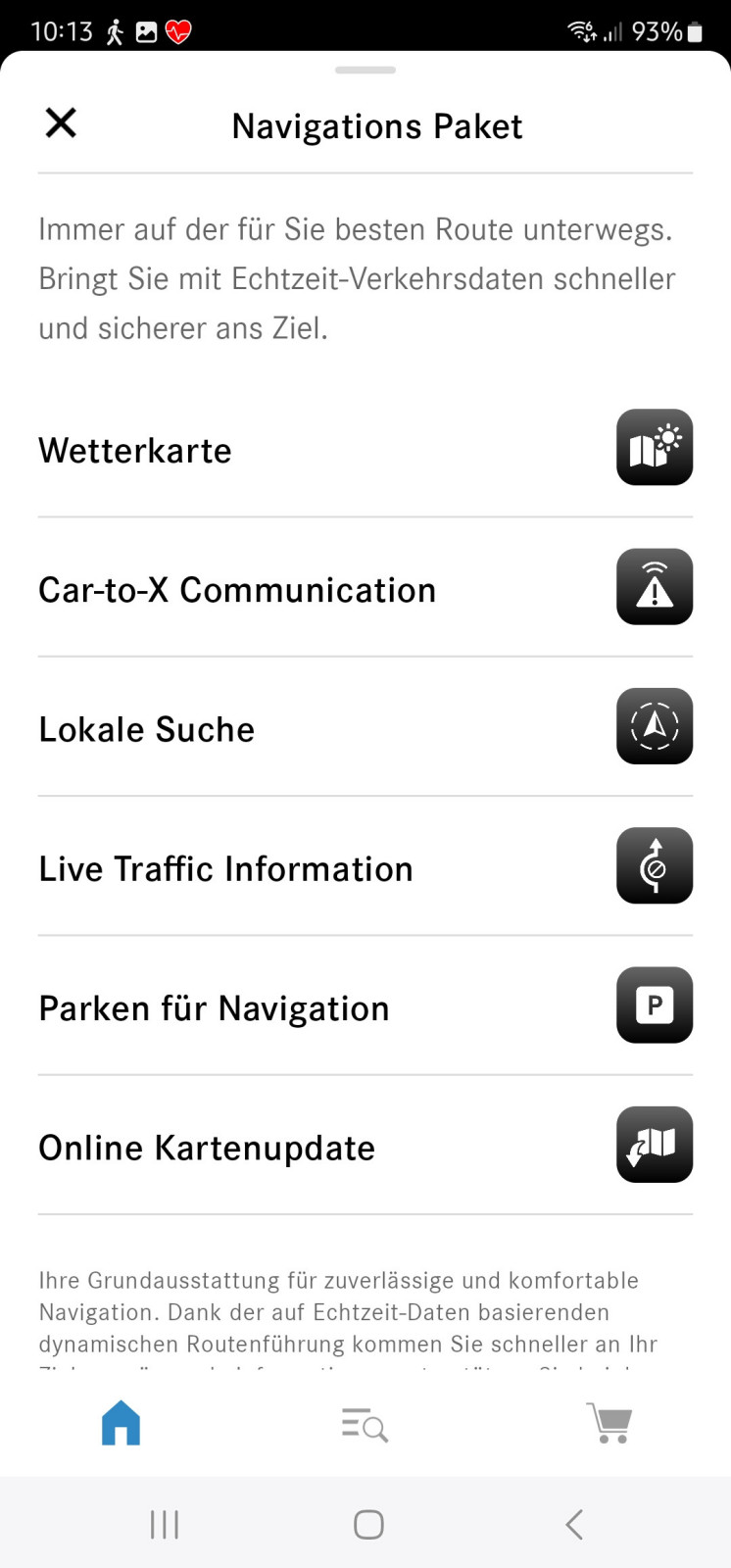Tap the recent apps navigation button
This screenshot has height=1568, width=731.
tap(164, 1524)
